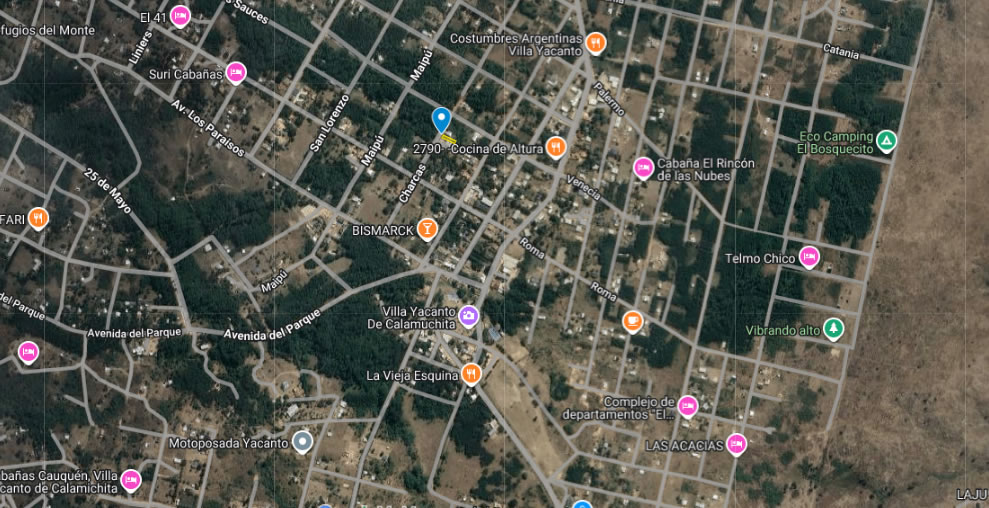Tap the Cocina de Altura restaurant pin

pos(557,148)
